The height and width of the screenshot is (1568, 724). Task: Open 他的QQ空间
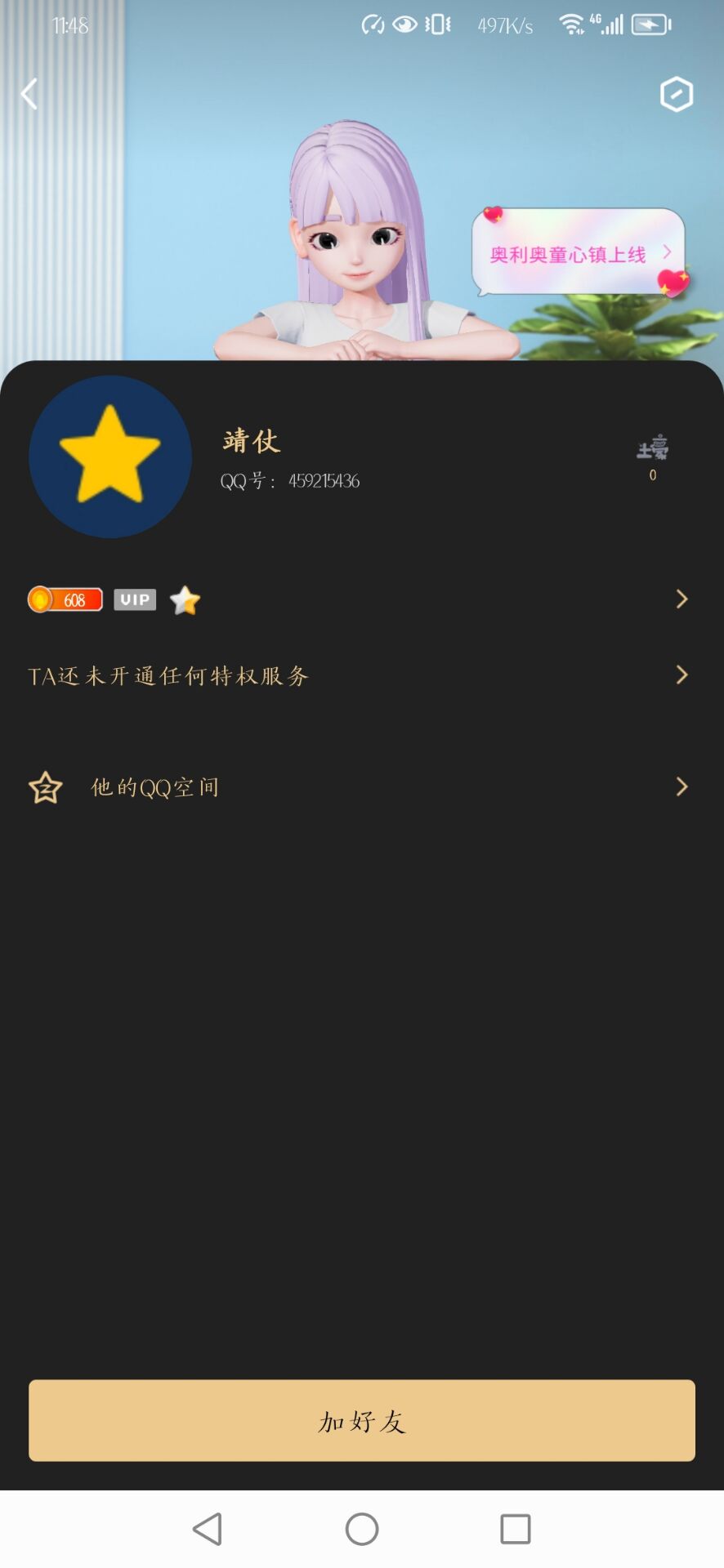[x=362, y=787]
